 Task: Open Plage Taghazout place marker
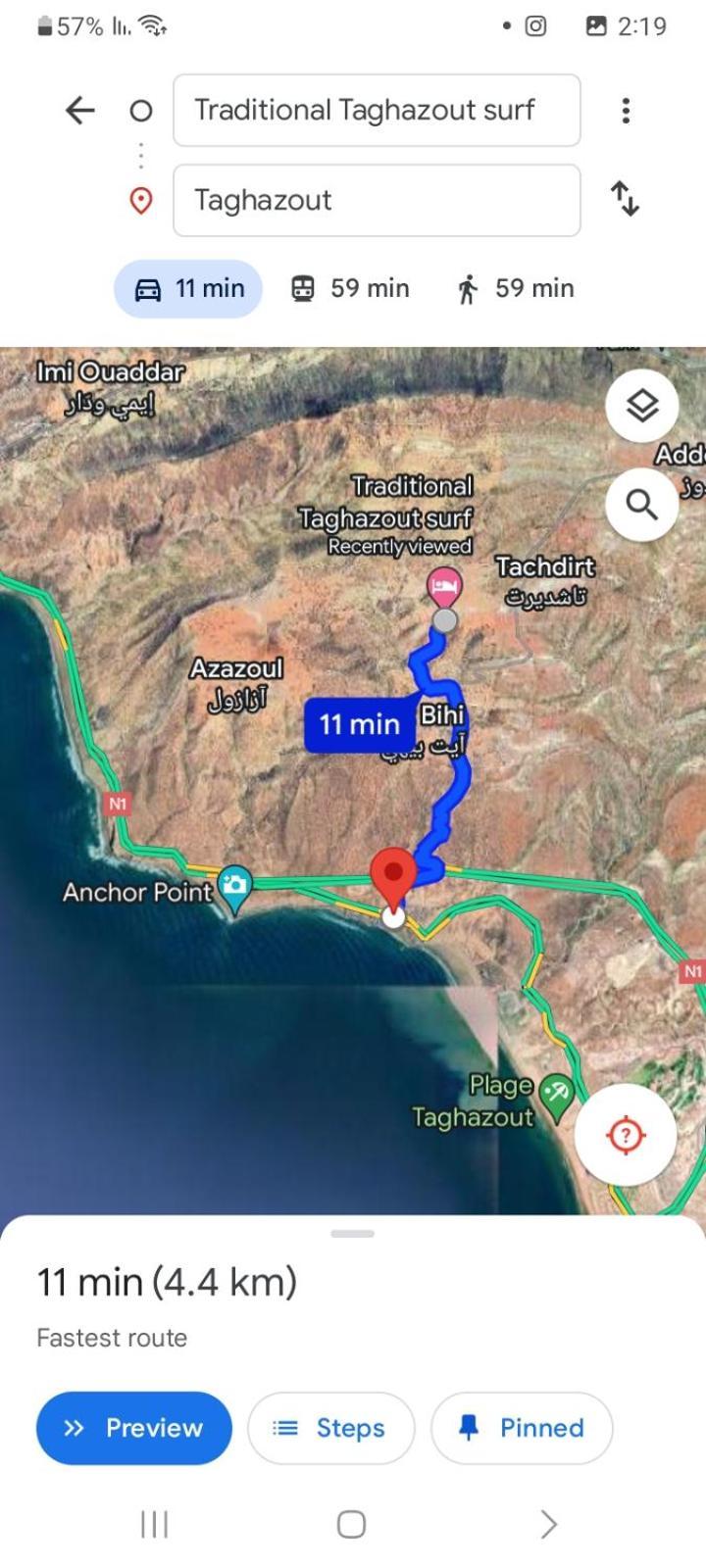point(556,1092)
